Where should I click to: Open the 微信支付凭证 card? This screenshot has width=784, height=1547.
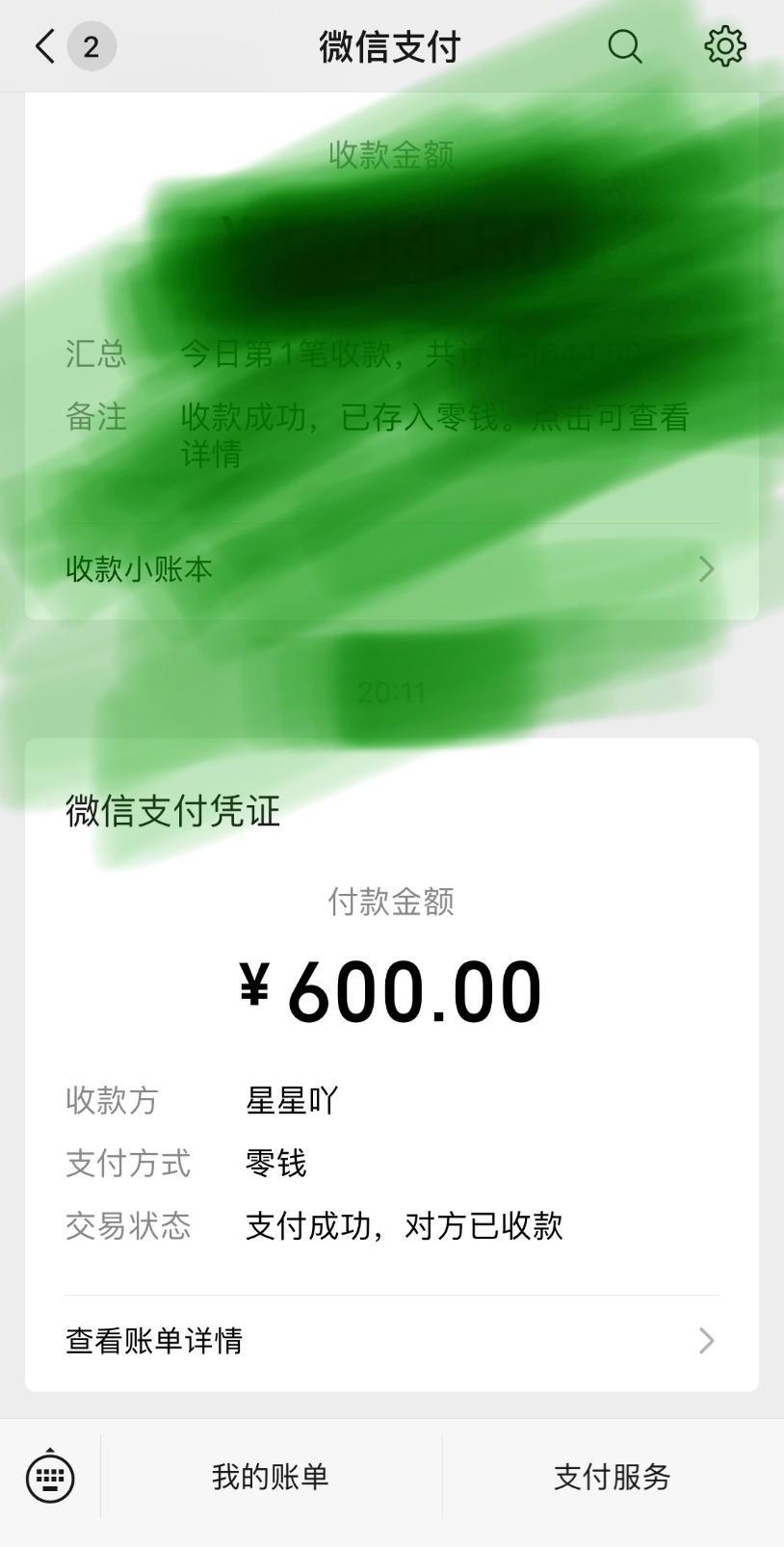pos(390,992)
